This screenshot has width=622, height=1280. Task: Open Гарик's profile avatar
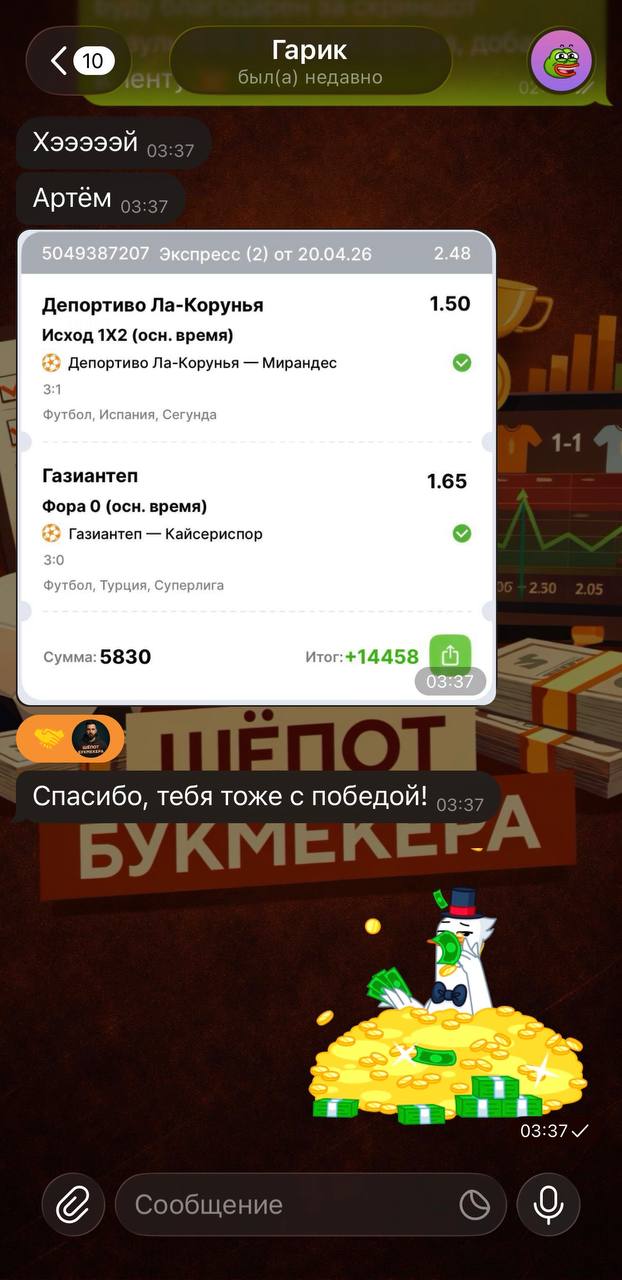561,61
